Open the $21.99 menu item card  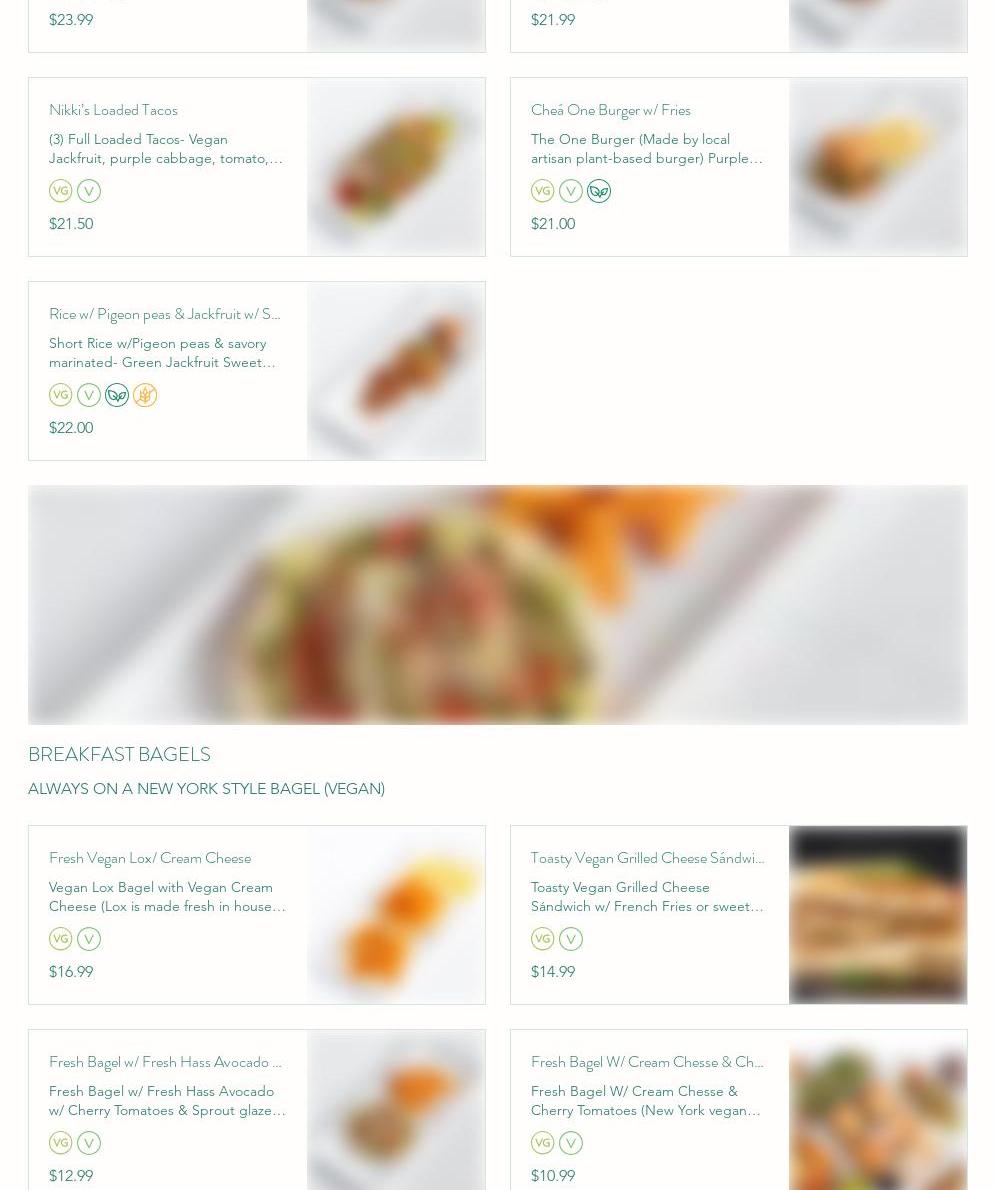point(738,24)
